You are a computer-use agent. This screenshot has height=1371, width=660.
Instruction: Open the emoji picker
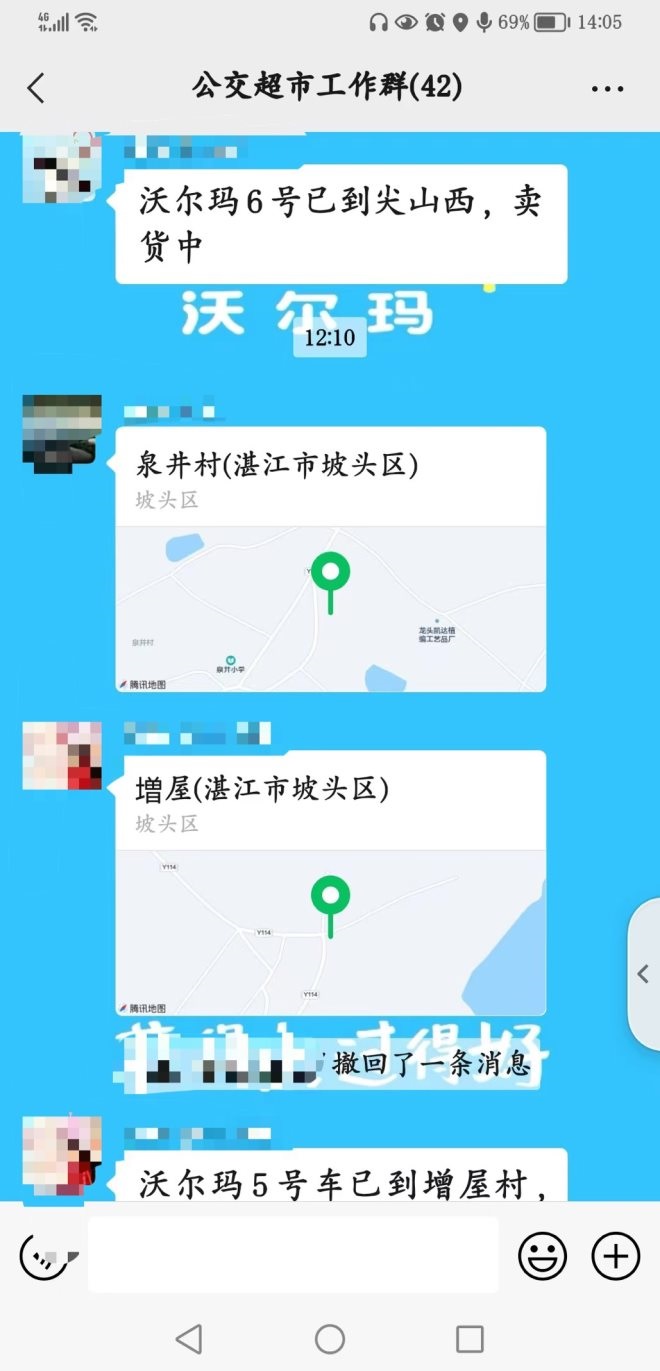point(542,1255)
